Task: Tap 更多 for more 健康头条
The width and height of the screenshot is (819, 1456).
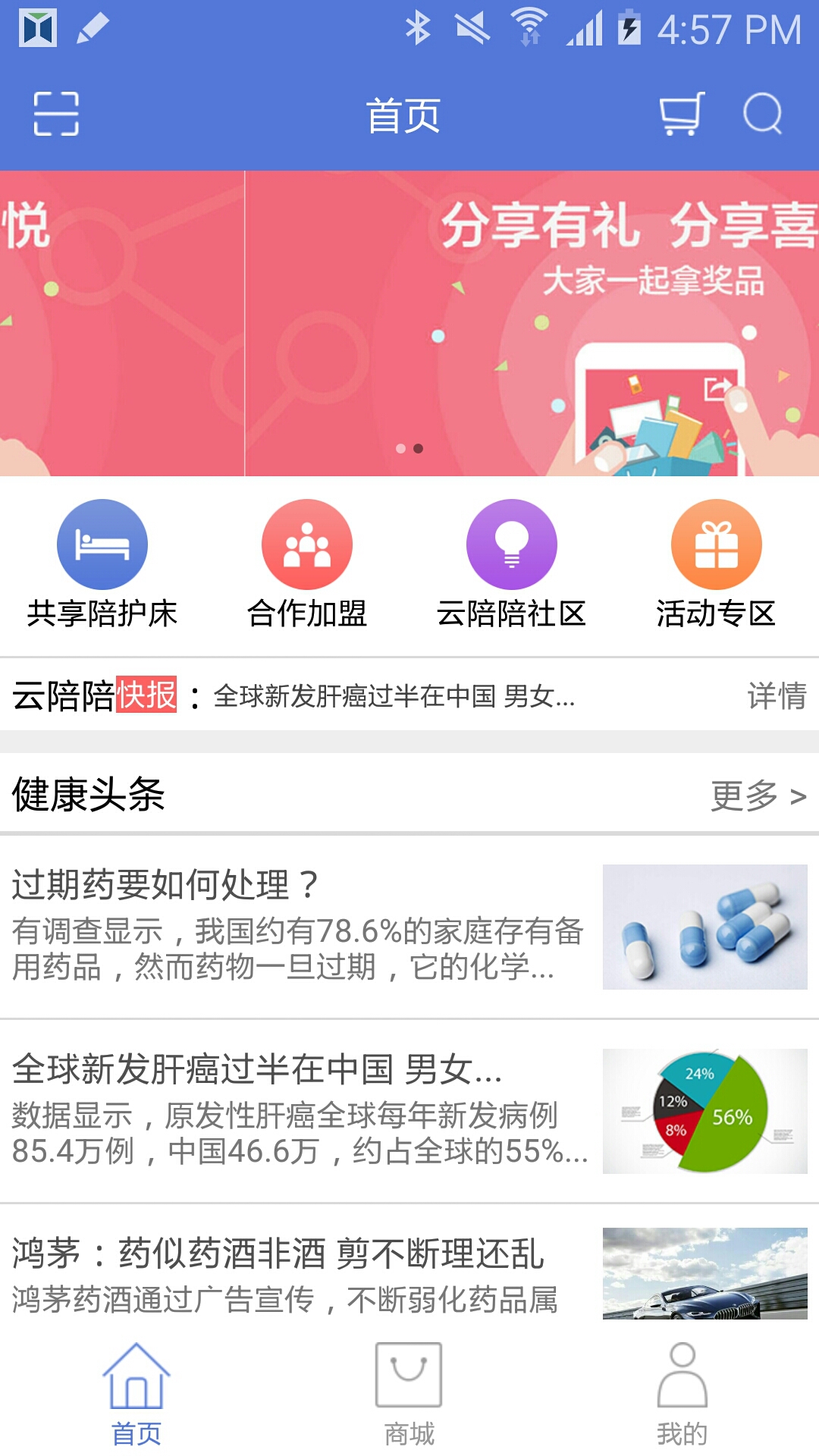Action: pos(758,795)
